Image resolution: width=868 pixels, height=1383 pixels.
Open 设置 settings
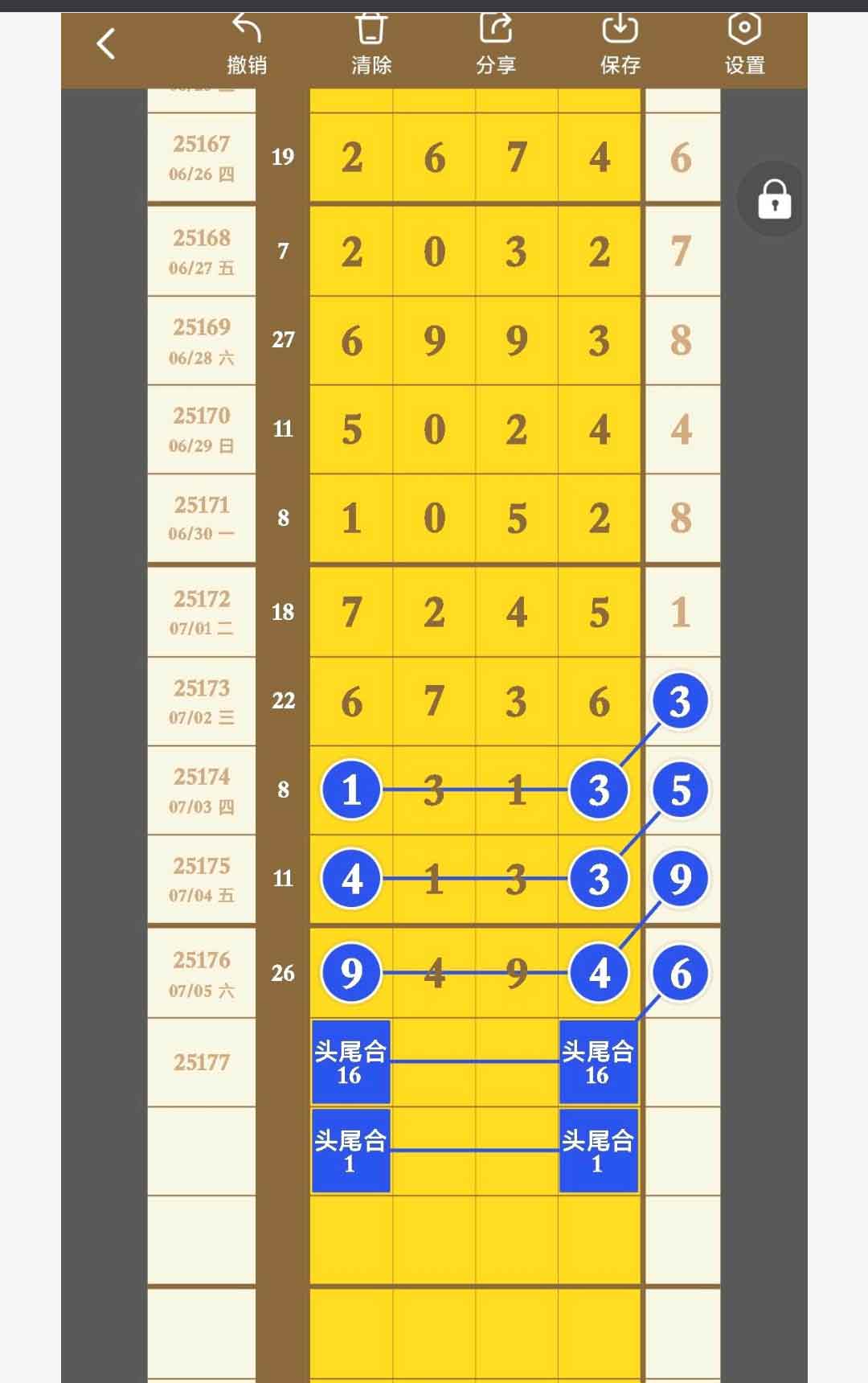(744, 45)
